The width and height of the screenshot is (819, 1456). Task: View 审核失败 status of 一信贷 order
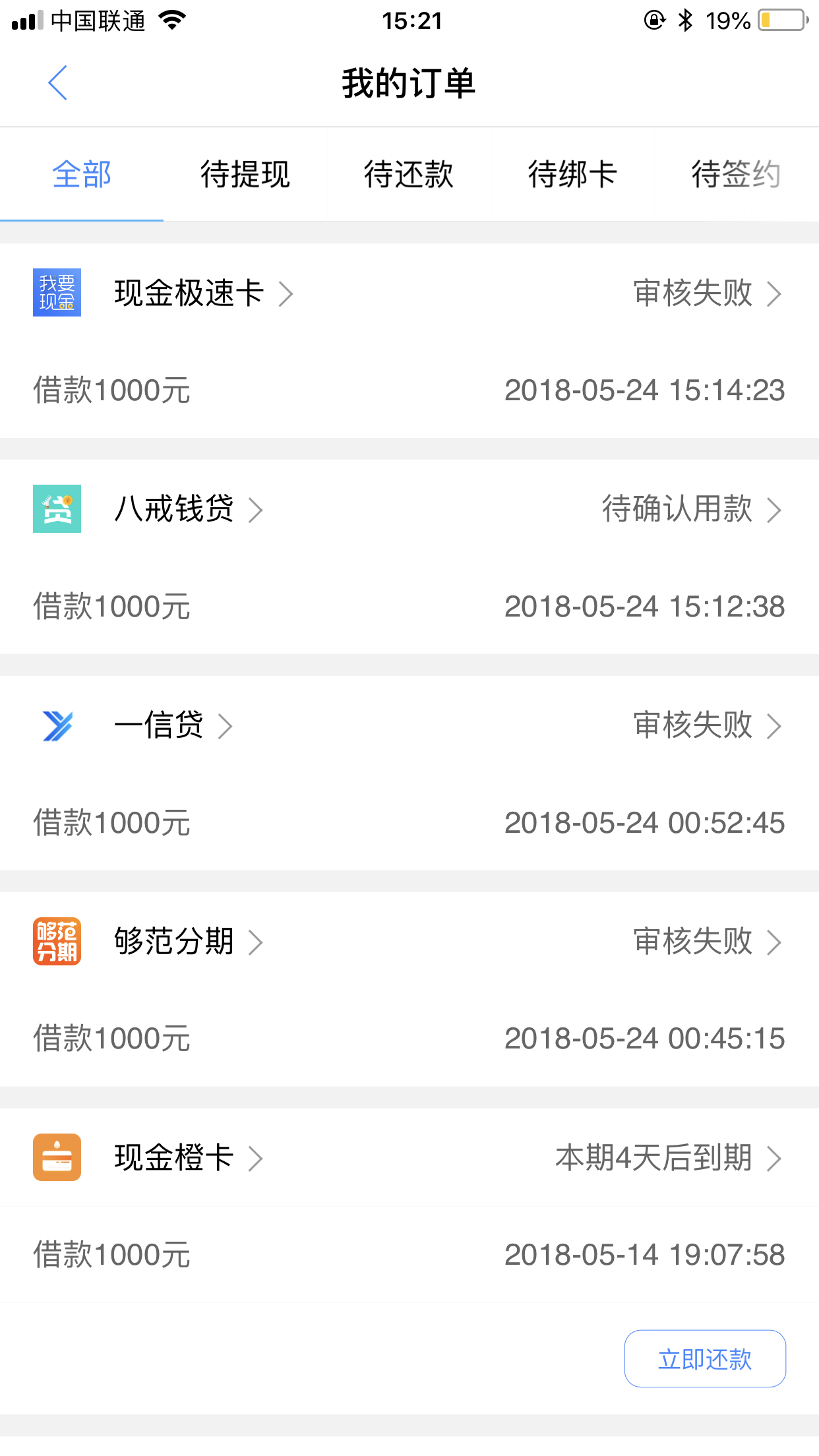[x=708, y=725]
